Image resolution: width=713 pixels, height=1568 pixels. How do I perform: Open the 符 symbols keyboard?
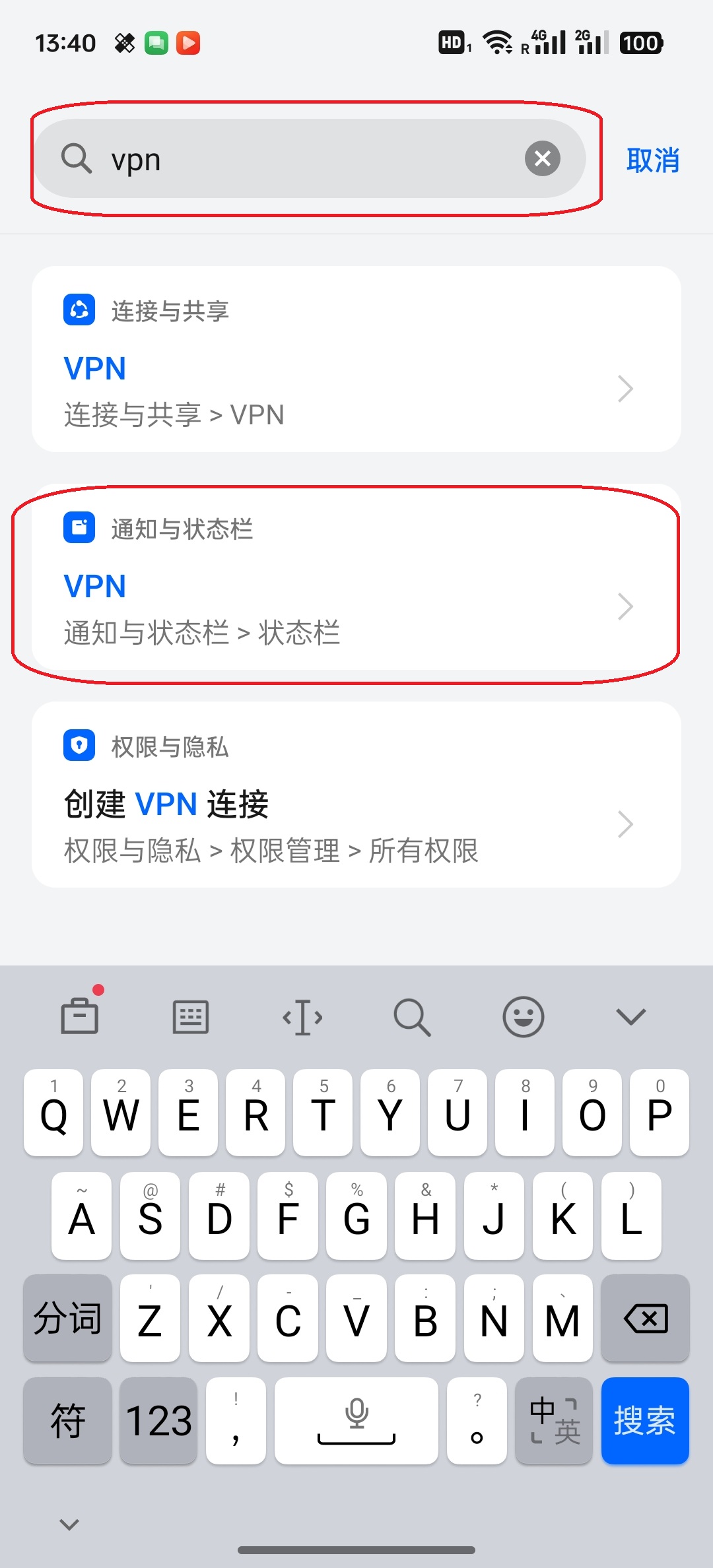[67, 1420]
